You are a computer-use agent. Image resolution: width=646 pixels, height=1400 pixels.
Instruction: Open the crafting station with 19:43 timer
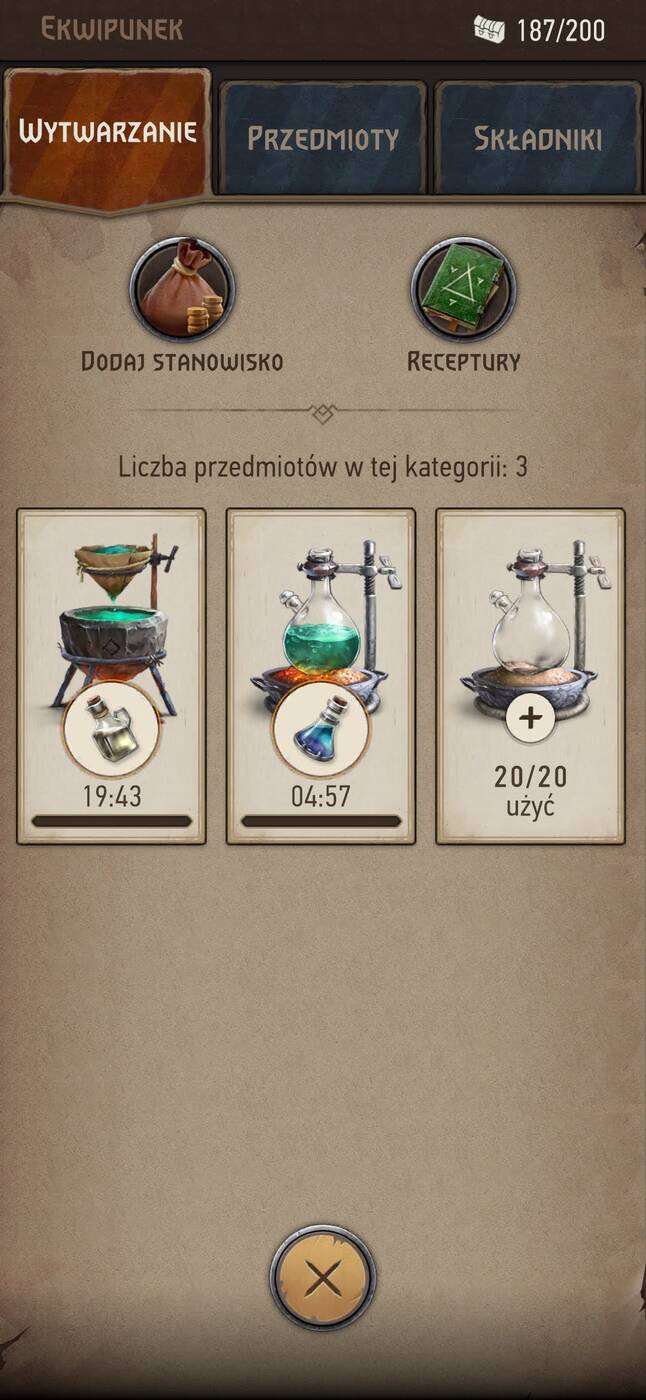(111, 675)
